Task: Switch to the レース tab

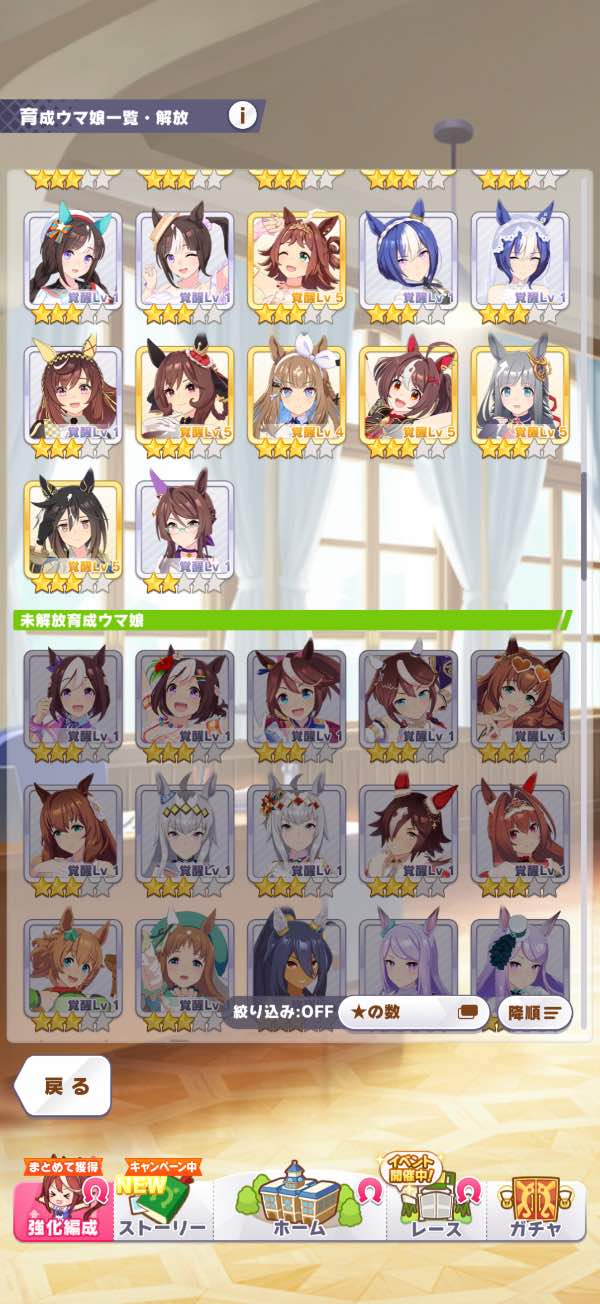Action: (x=437, y=1212)
